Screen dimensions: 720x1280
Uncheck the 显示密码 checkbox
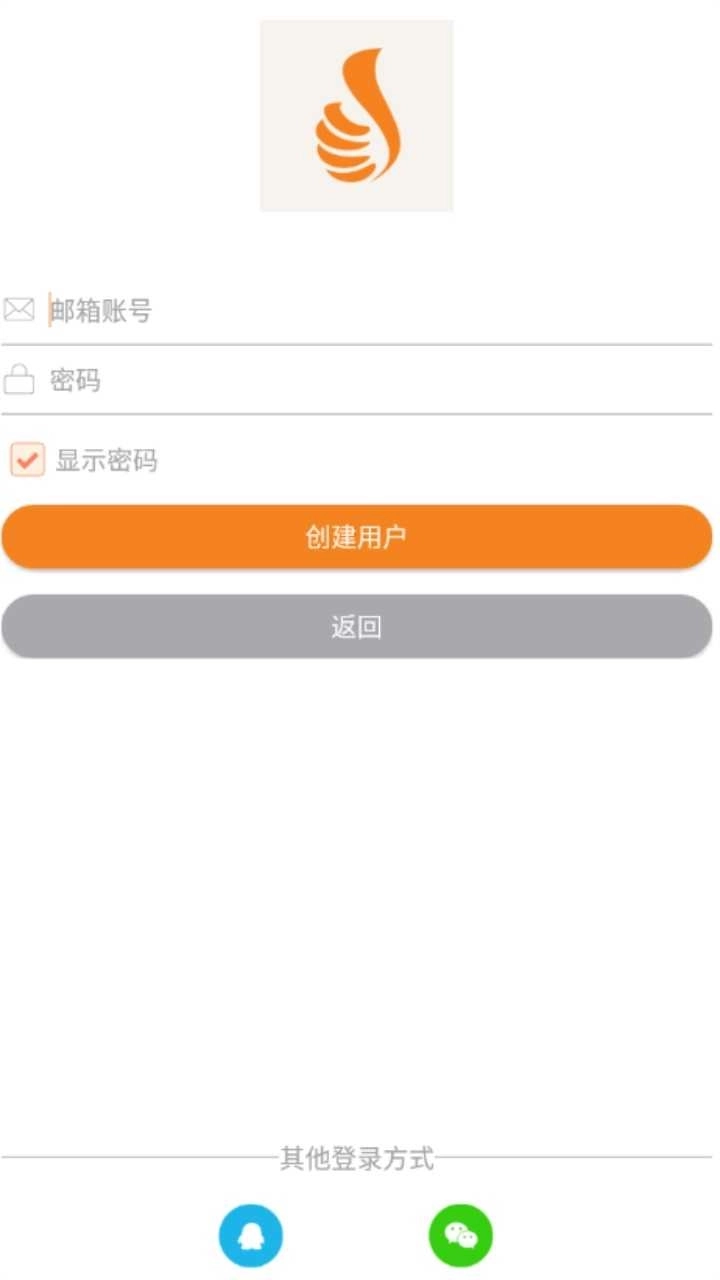tap(28, 460)
